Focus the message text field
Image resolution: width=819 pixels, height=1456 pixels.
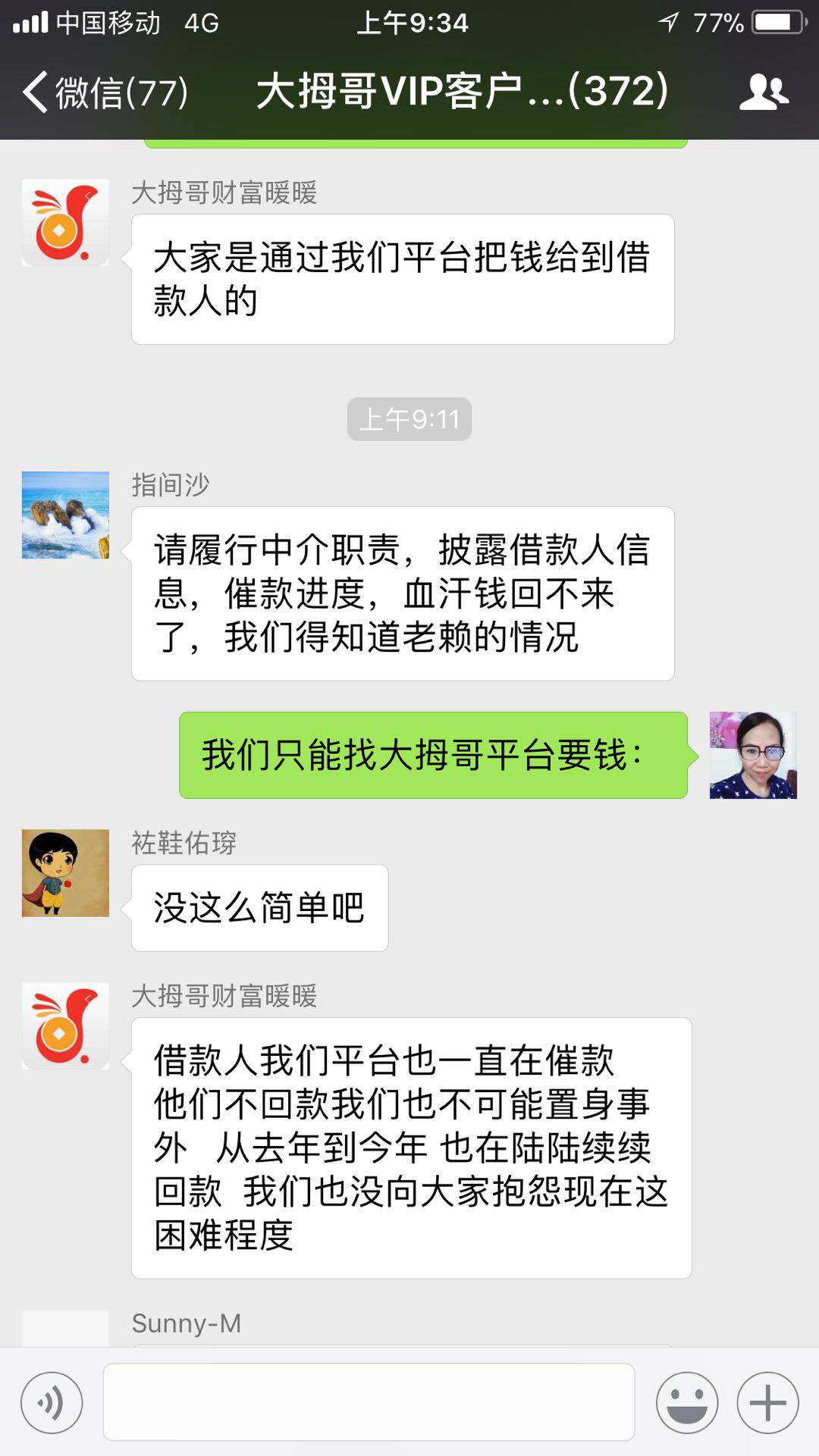[369, 1402]
